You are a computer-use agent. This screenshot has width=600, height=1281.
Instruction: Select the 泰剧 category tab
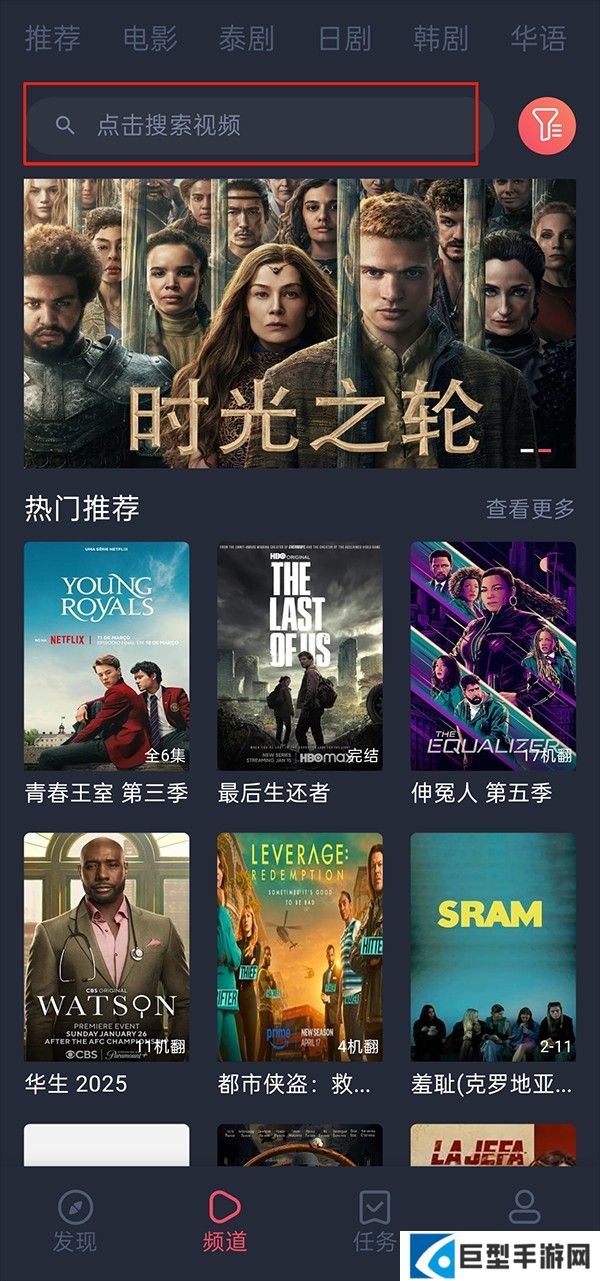point(247,39)
